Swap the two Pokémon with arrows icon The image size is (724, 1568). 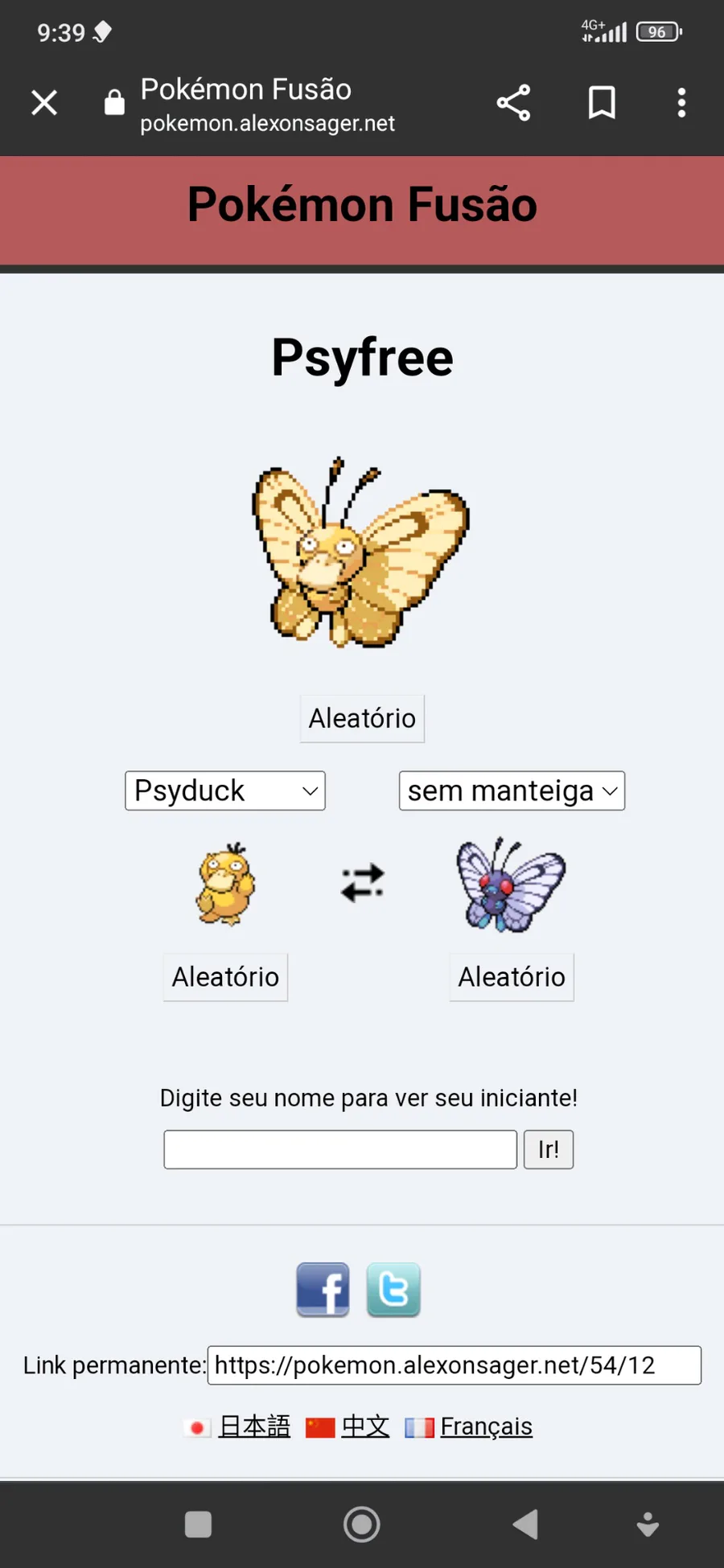point(363,883)
